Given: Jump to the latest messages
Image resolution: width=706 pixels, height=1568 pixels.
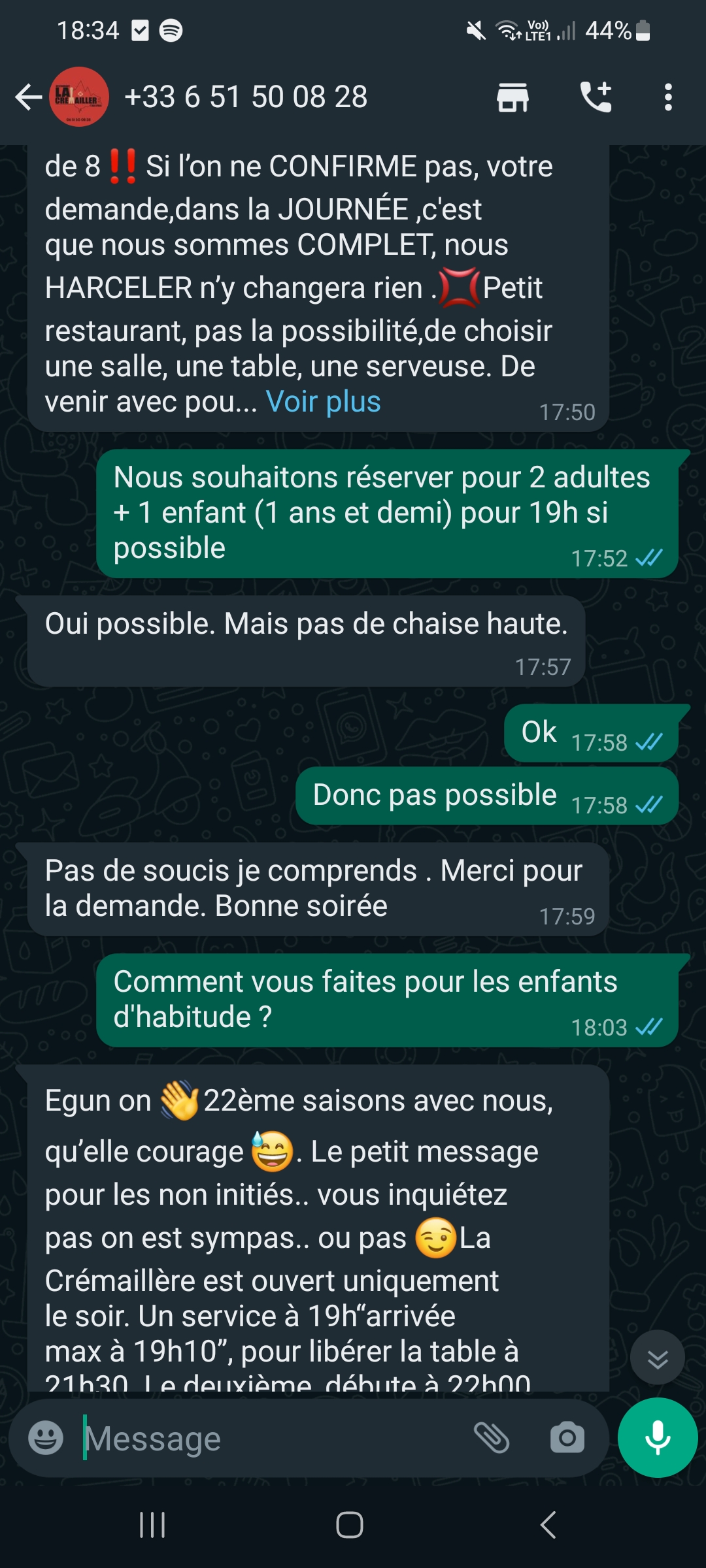Looking at the screenshot, I should [657, 1357].
